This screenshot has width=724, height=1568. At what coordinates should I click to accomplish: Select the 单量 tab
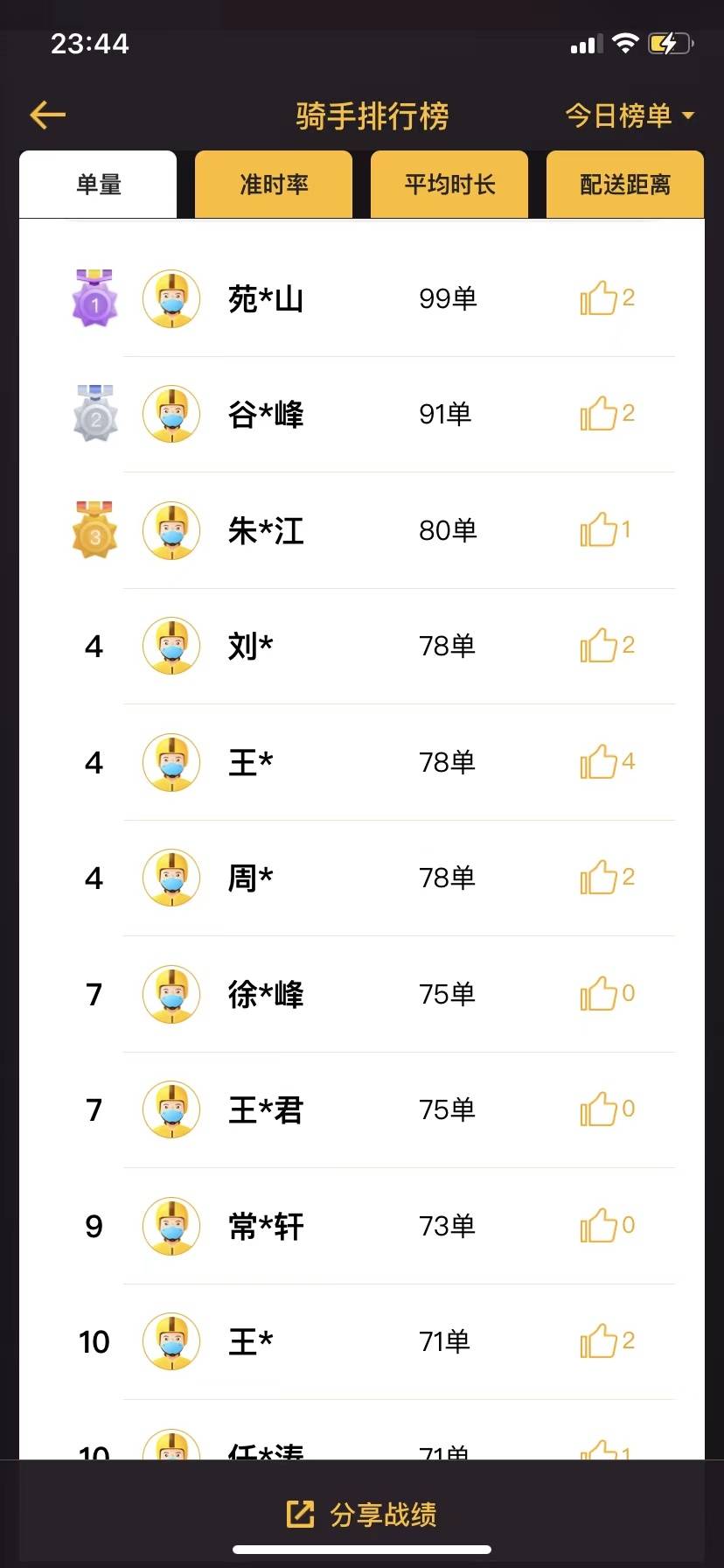pos(99,185)
